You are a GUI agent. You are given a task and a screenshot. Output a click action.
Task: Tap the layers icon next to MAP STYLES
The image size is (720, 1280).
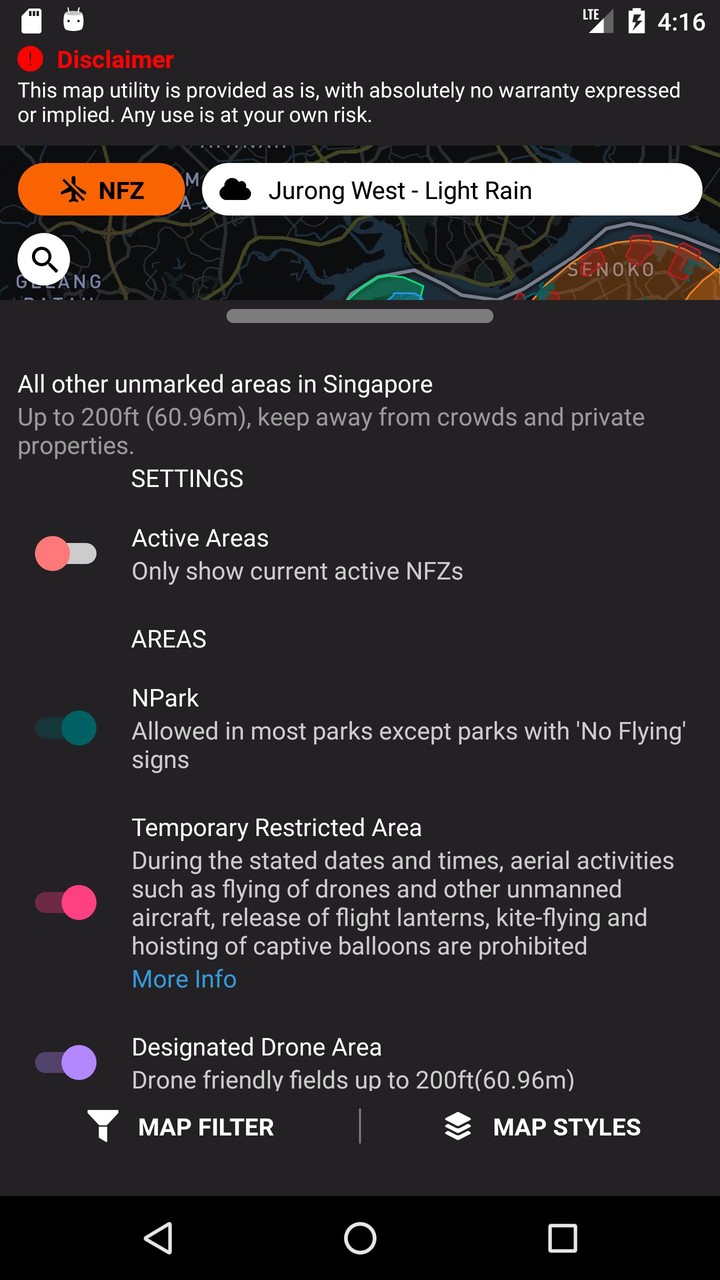[x=458, y=1126]
